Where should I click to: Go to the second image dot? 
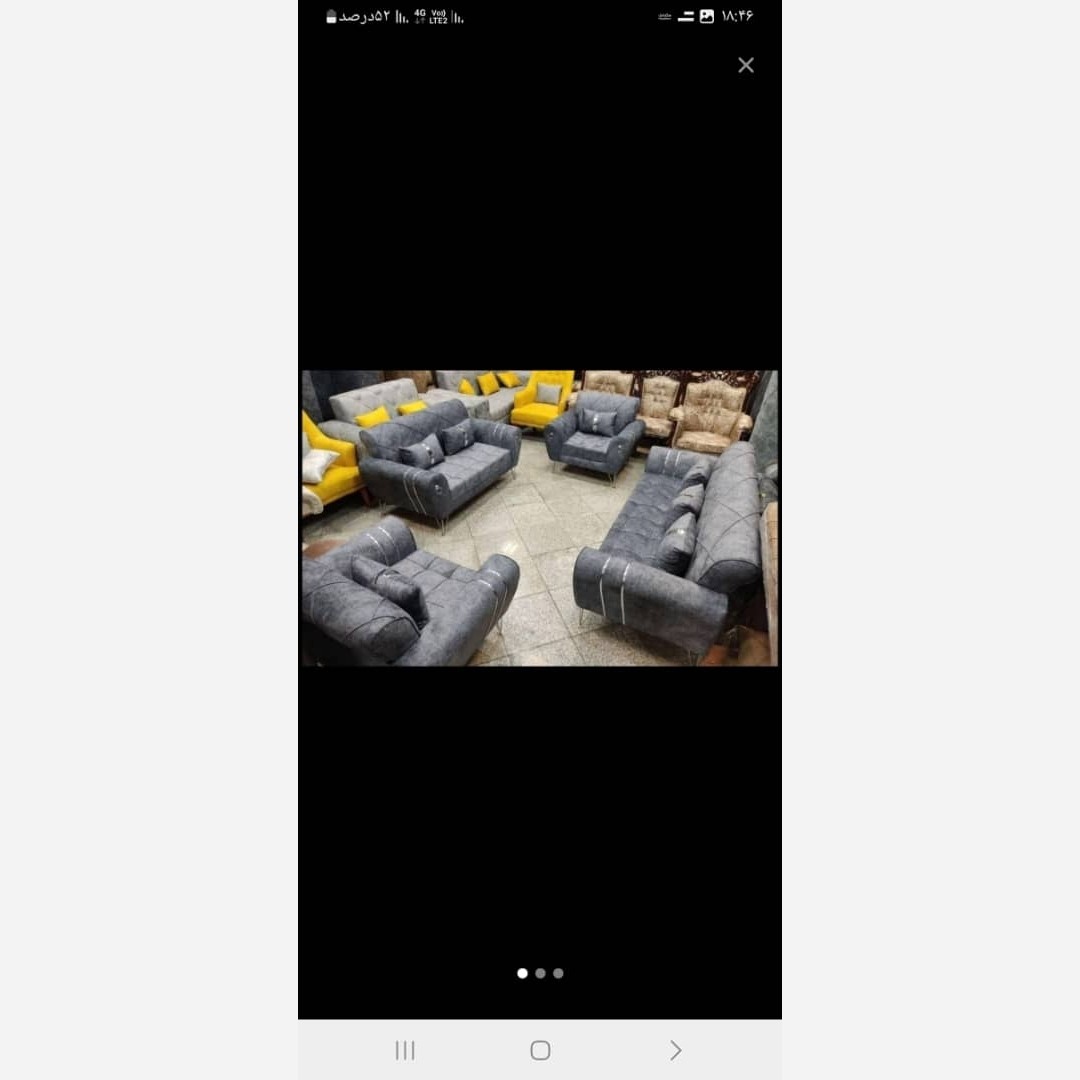tap(540, 973)
